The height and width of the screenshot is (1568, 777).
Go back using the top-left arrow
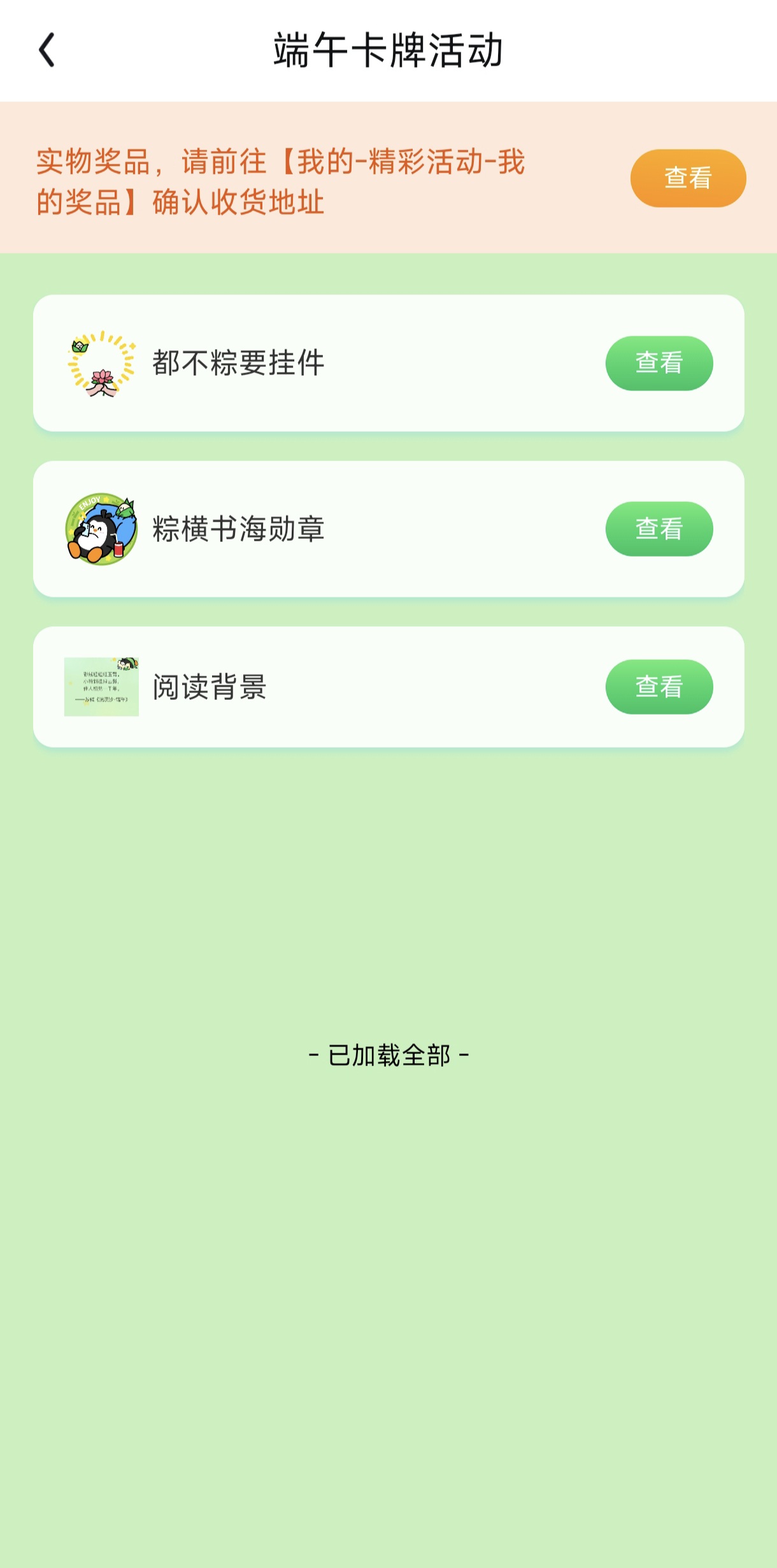coord(47,50)
